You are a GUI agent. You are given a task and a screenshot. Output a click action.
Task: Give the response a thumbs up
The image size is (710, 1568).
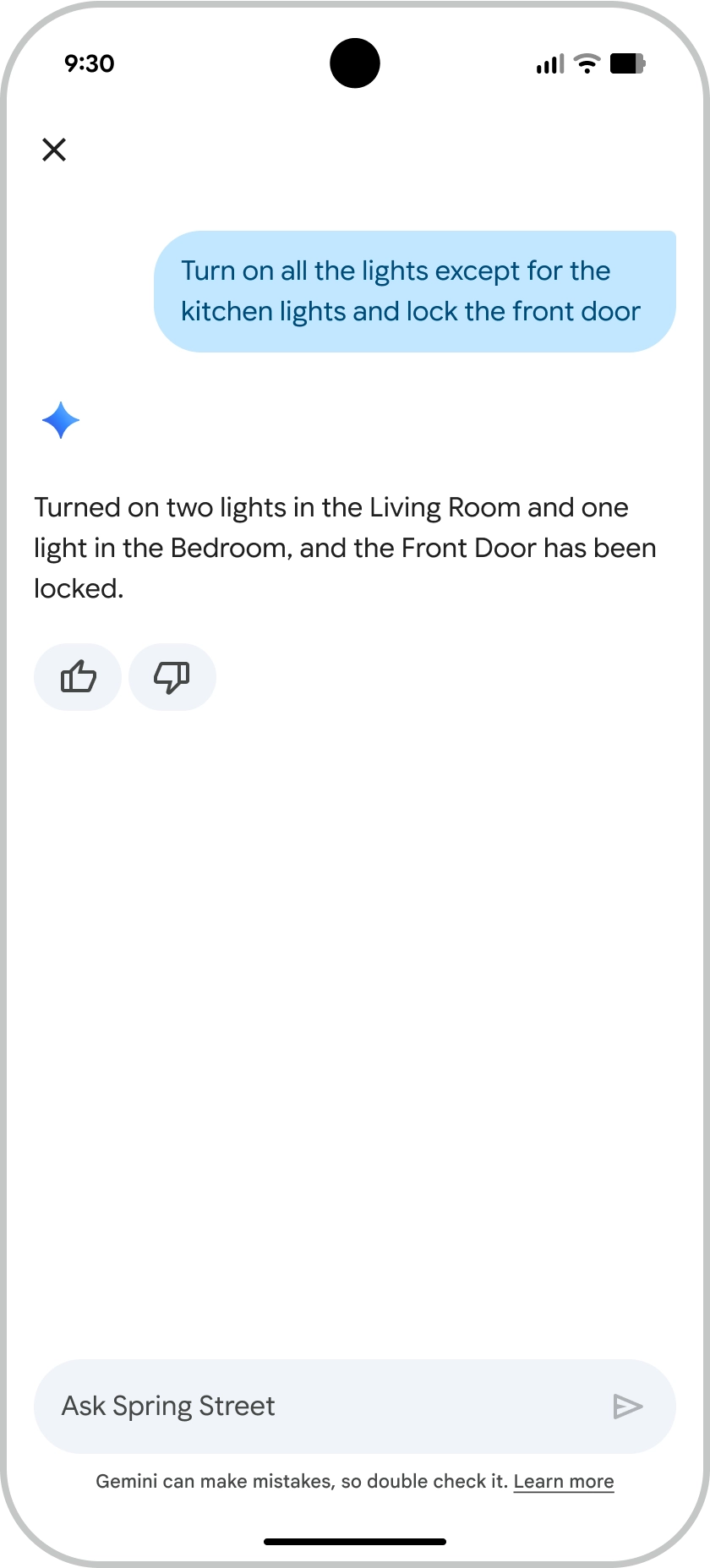point(78,677)
